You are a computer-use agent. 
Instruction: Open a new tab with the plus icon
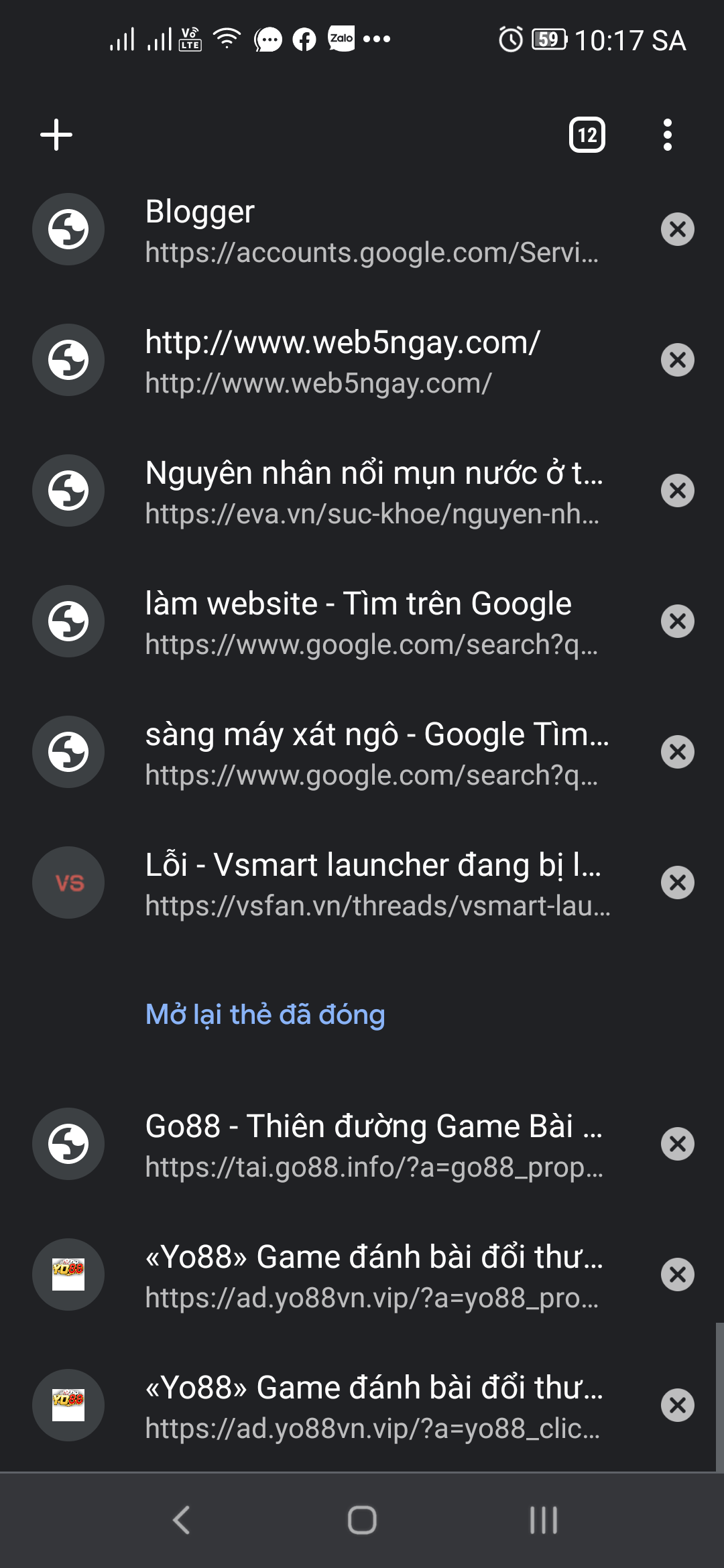56,135
